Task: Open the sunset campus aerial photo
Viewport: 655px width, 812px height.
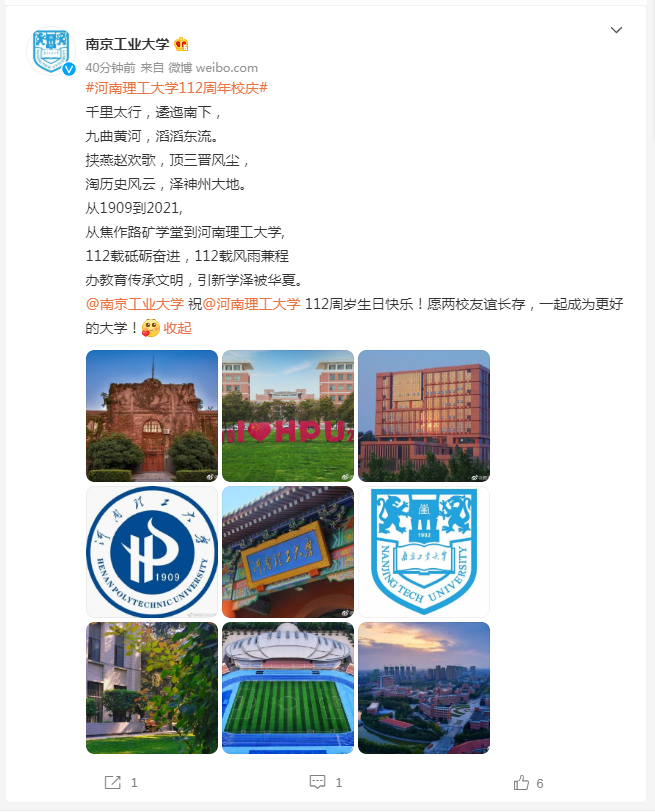Action: click(424, 688)
